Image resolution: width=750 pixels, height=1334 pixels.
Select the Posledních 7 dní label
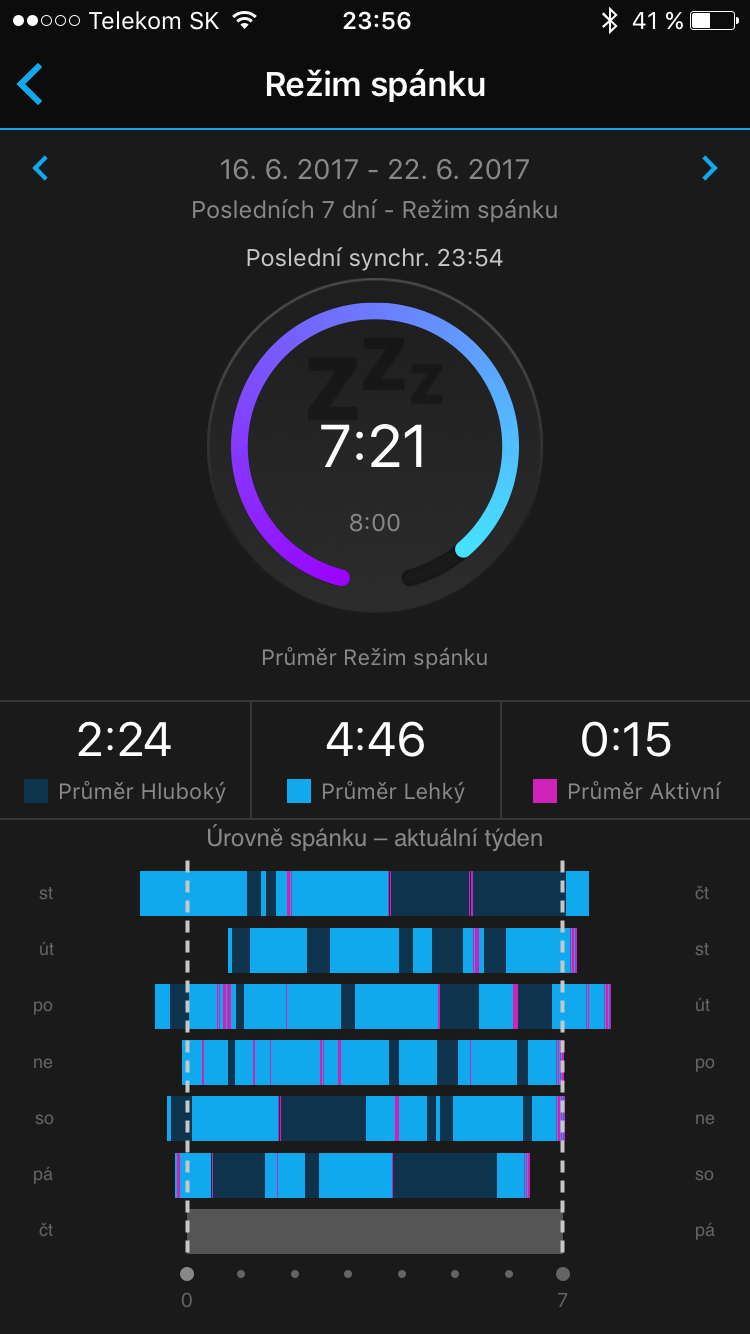[x=375, y=210]
